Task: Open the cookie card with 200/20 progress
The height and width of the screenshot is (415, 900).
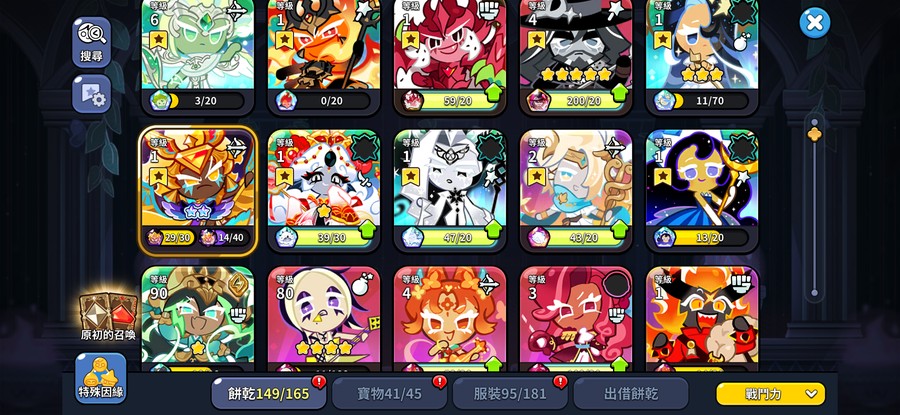Action: (x=575, y=55)
